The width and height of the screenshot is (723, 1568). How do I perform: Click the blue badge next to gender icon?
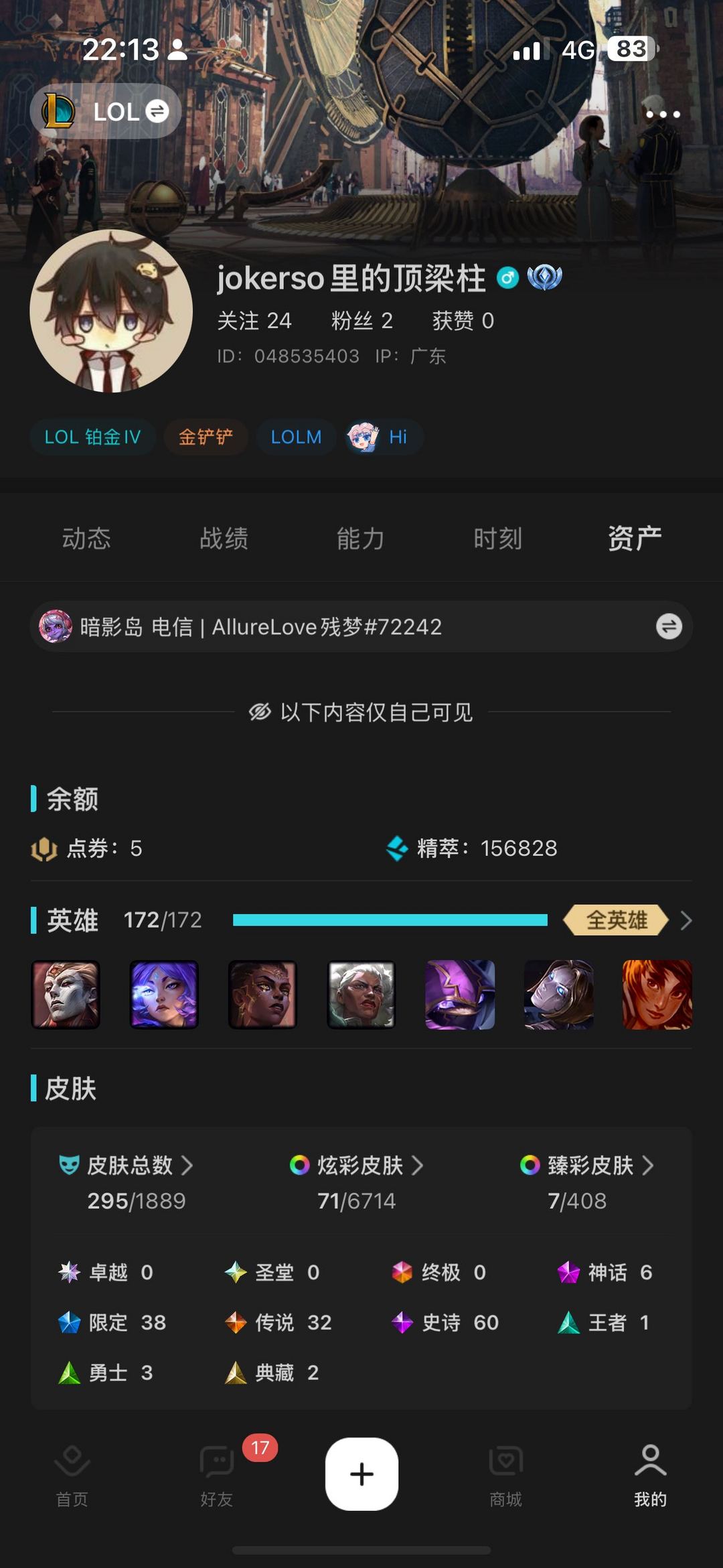pyautogui.click(x=544, y=276)
